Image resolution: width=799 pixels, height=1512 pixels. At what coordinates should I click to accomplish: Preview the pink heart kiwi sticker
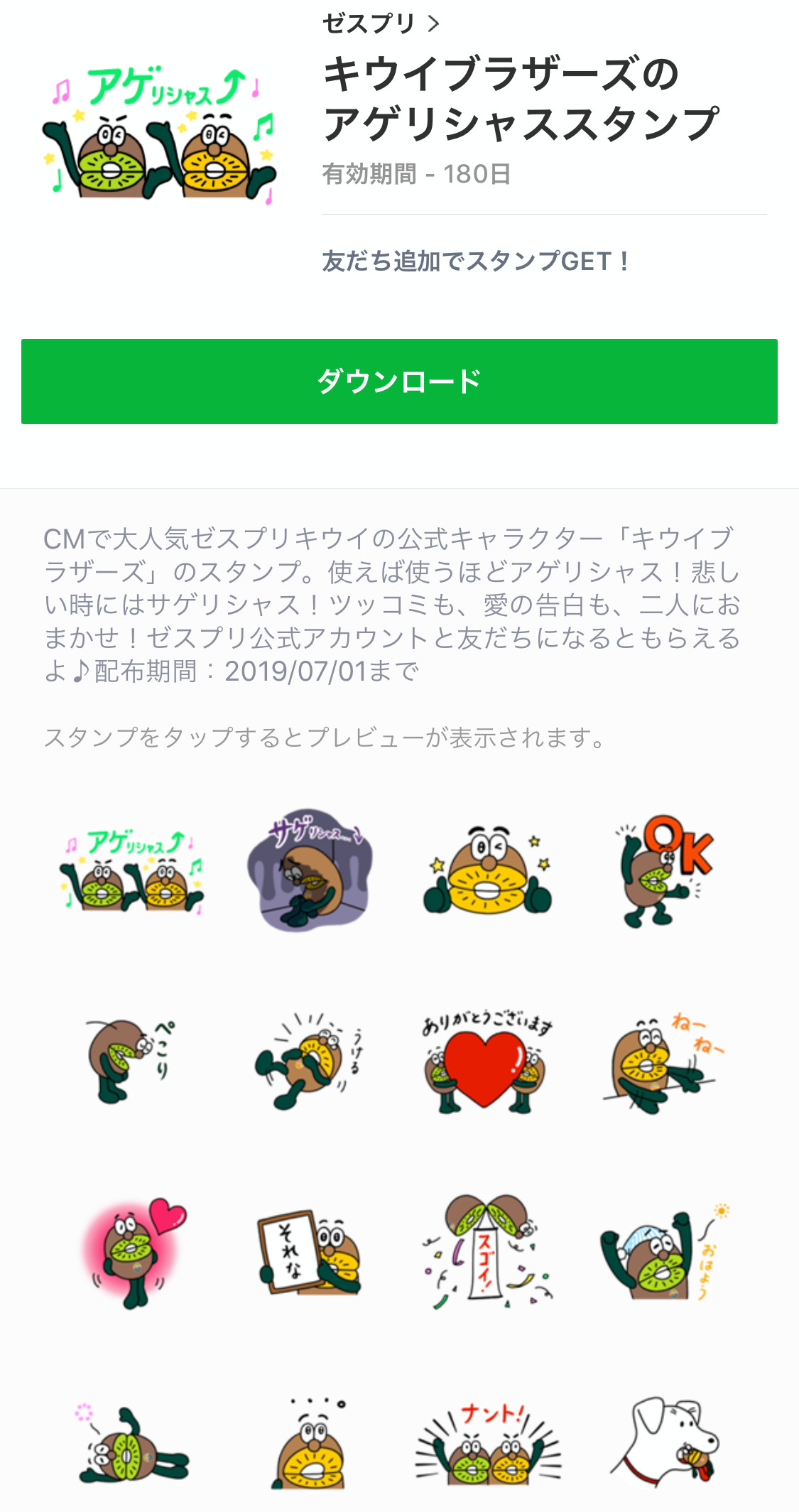pos(132,1252)
